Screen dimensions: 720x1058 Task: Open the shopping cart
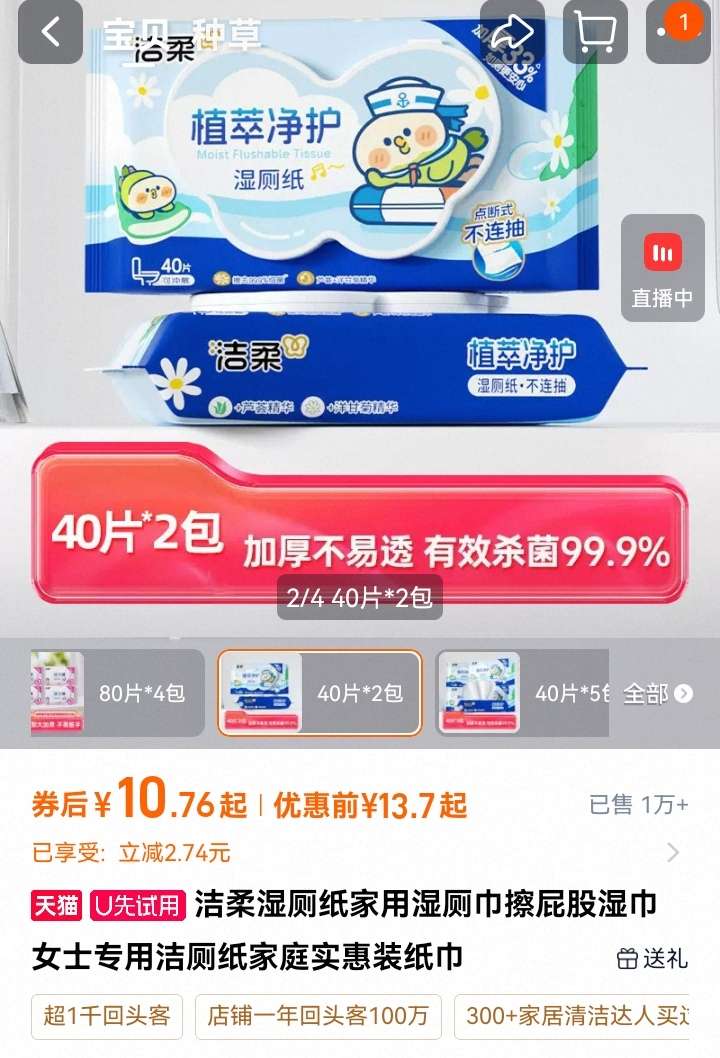596,32
